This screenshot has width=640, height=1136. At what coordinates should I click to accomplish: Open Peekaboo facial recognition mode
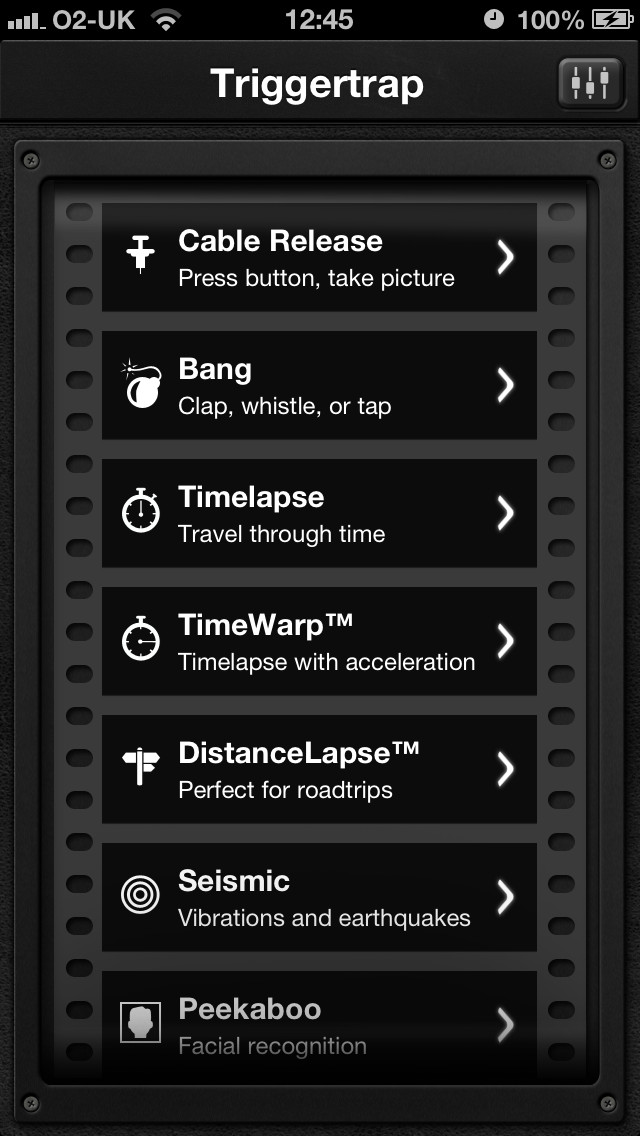click(x=319, y=1023)
